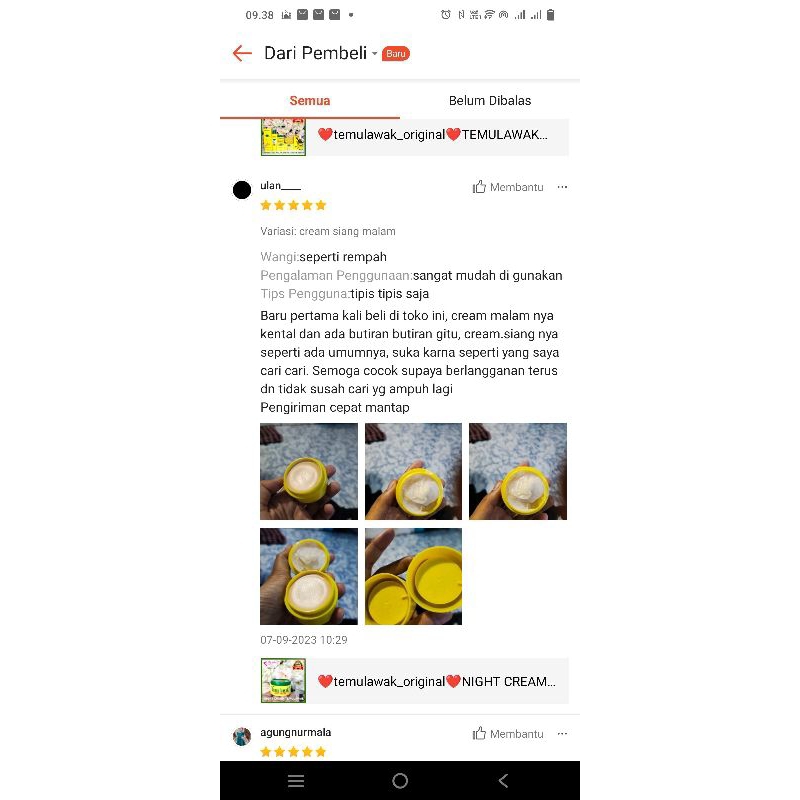Screen dimensions: 800x800
Task: Open overflow menu on ulan's review
Action: point(562,187)
